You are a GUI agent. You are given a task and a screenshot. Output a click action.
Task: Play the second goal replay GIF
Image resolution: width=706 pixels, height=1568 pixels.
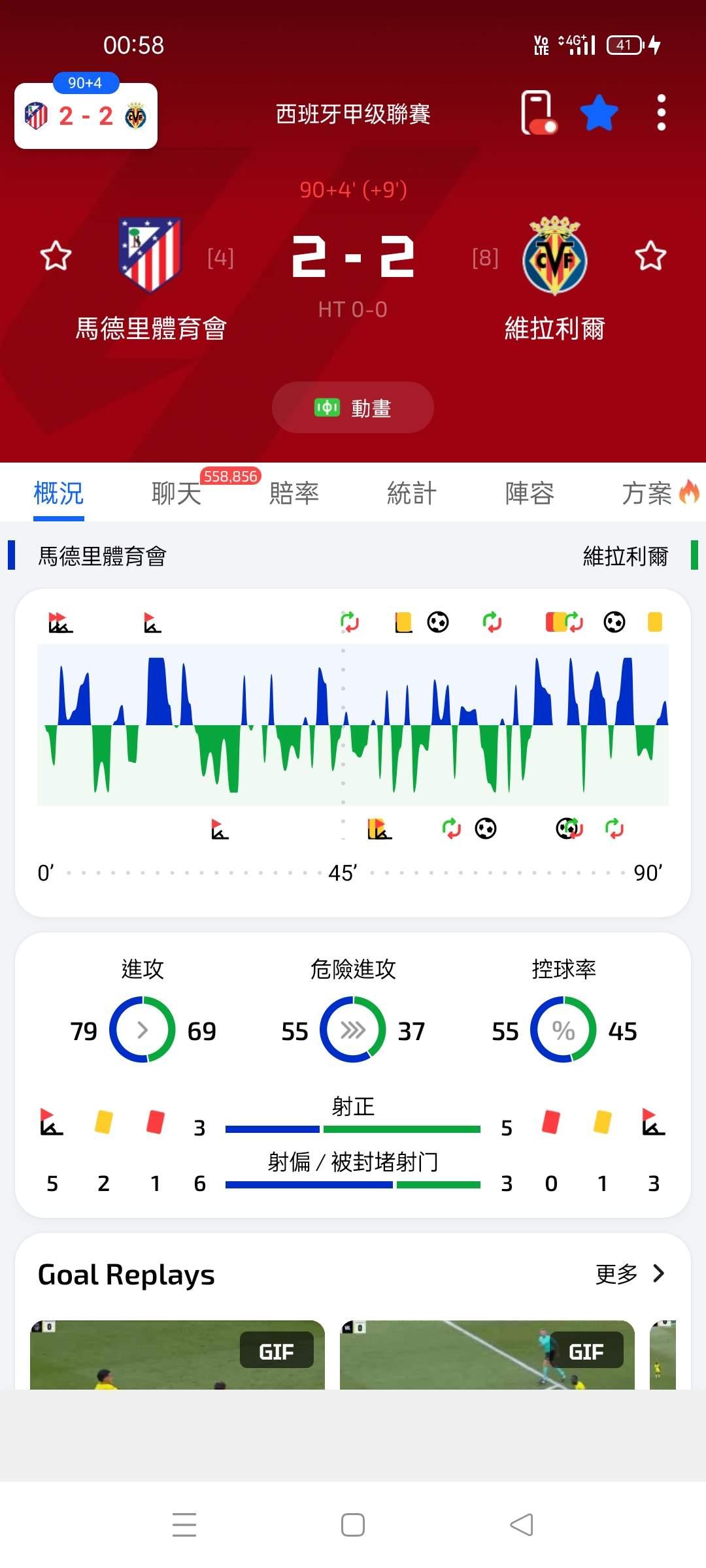point(487,1354)
